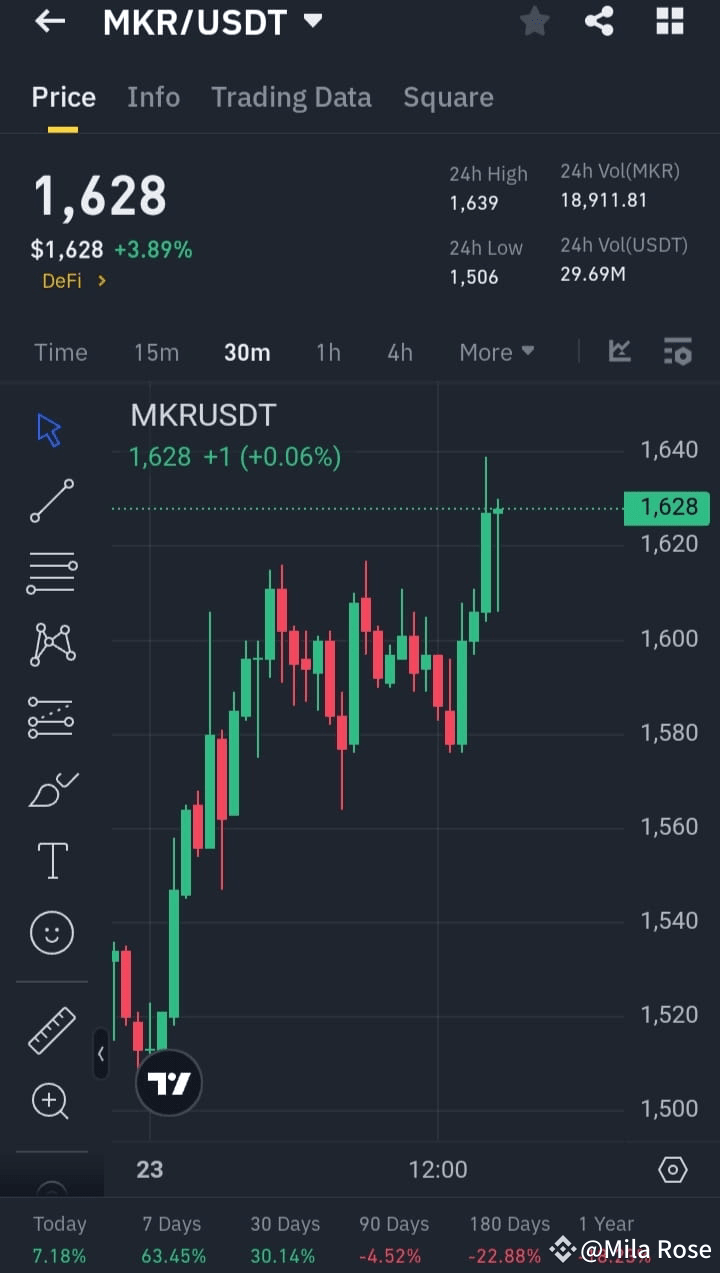This screenshot has width=720, height=1273.
Task: Select the 1h timeframe
Action: click(328, 352)
